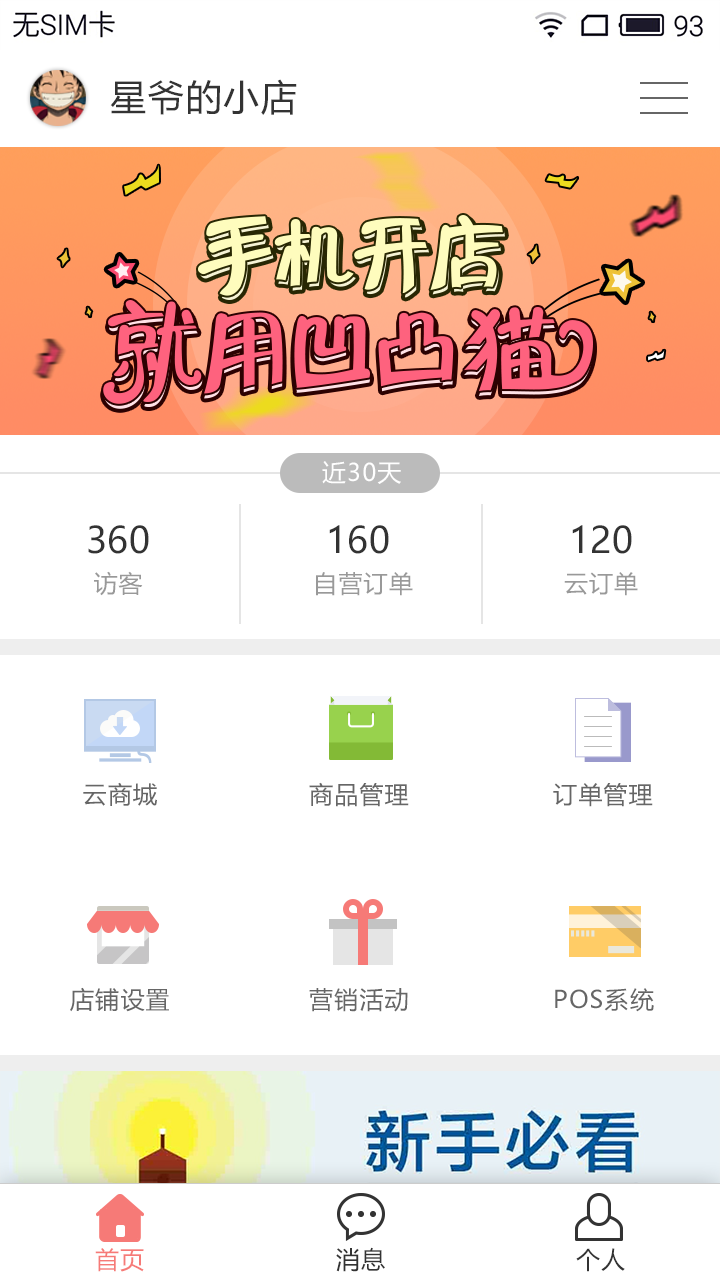Switch to the 个人 profile tab

600,1233
